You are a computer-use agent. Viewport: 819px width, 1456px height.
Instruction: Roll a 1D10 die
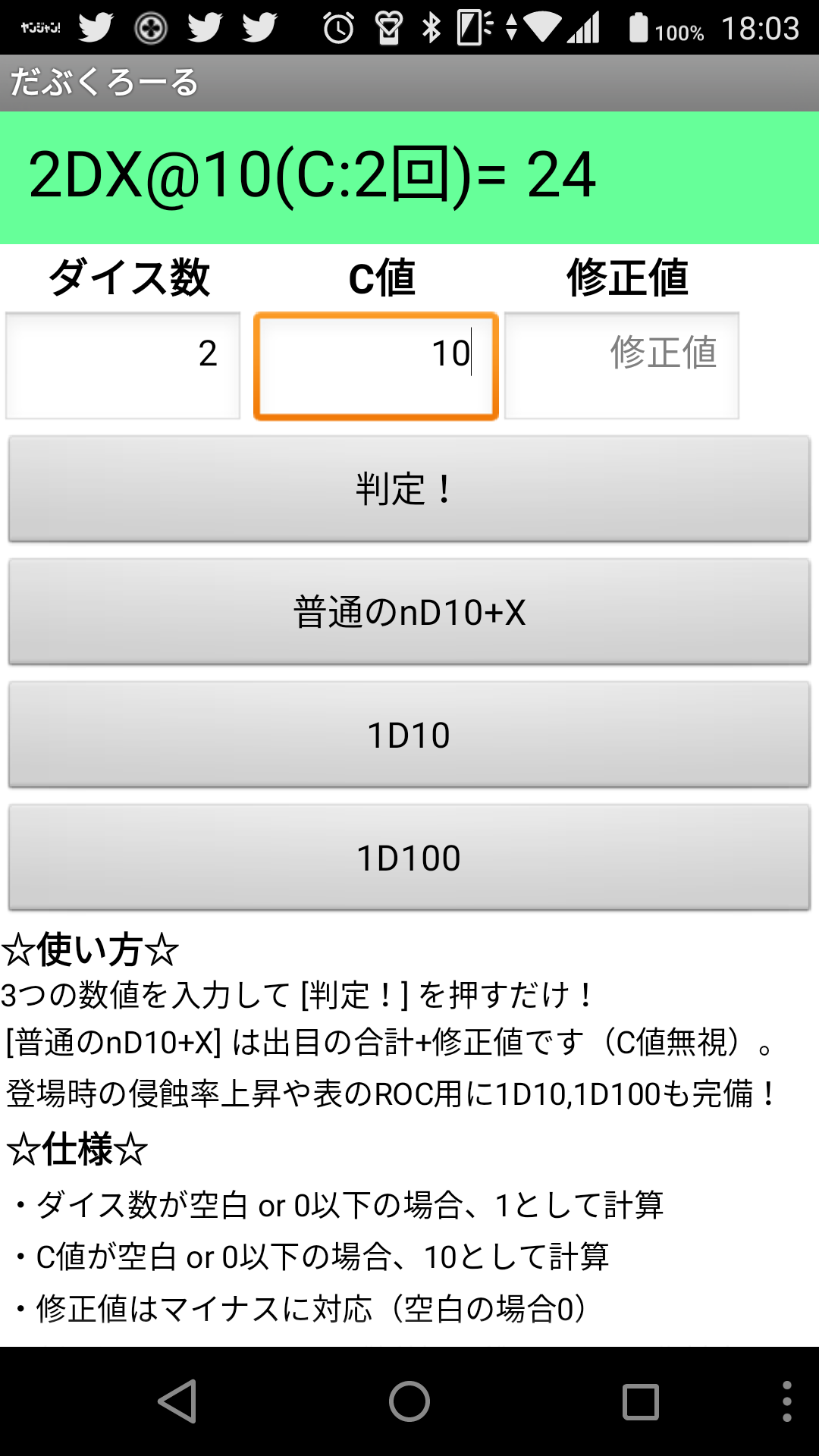click(x=409, y=734)
